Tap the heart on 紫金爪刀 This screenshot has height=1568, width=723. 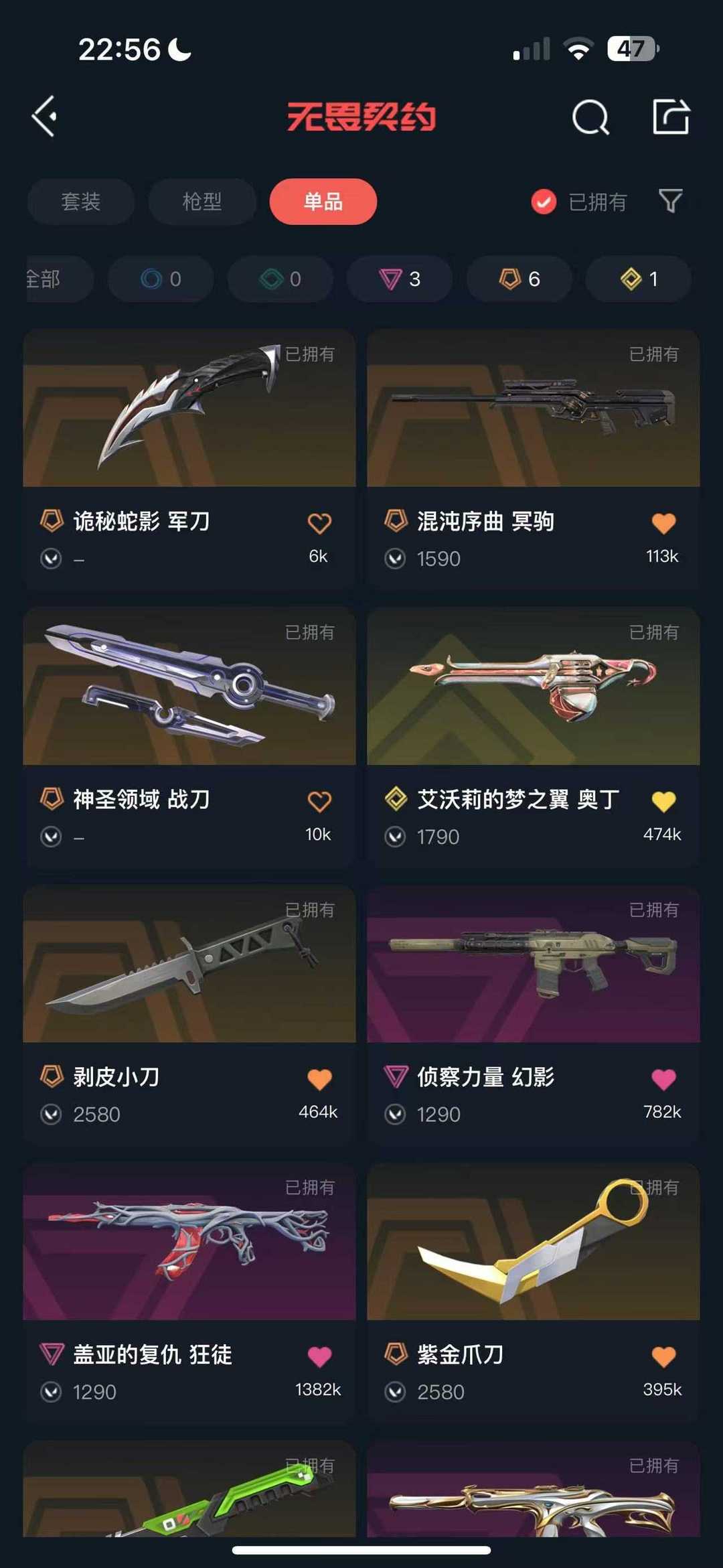(x=663, y=1357)
